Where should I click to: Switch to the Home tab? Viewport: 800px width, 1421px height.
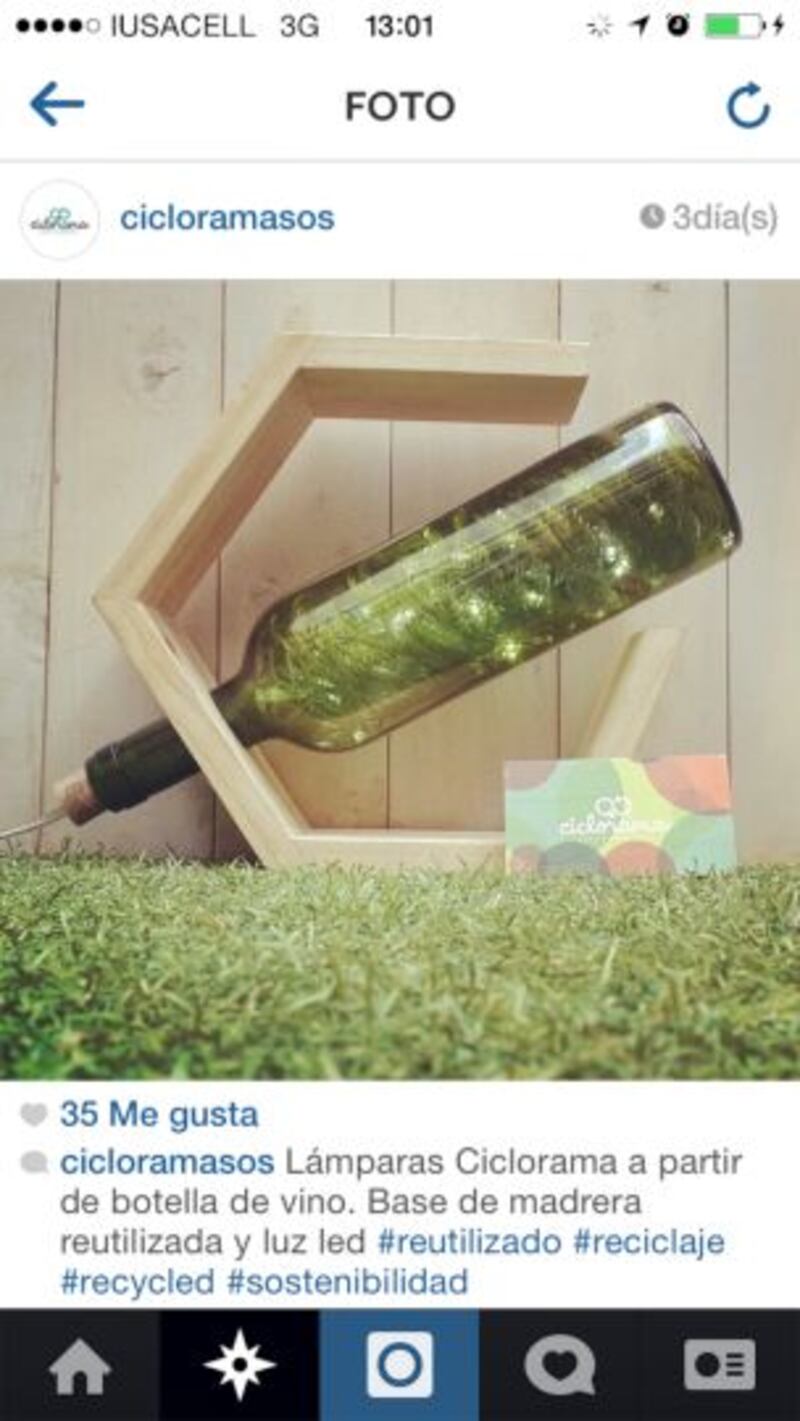80,1366
